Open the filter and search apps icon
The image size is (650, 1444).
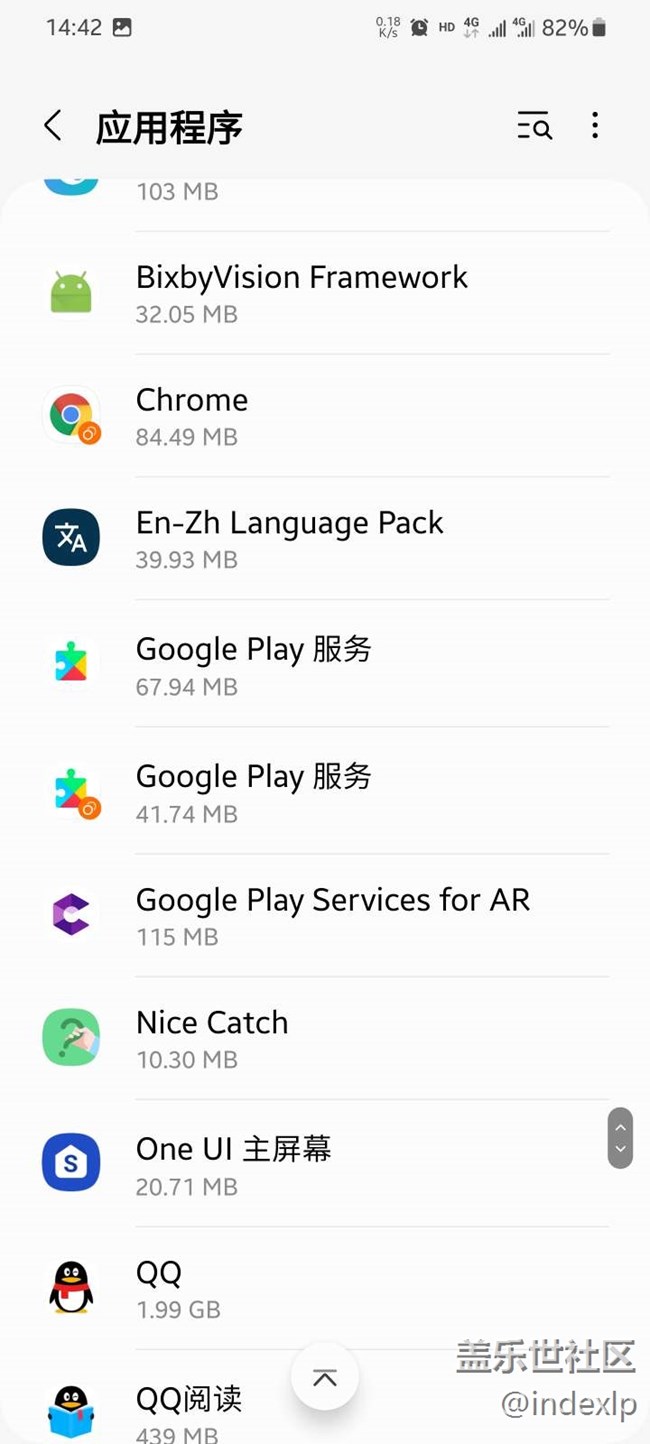pyautogui.click(x=534, y=126)
